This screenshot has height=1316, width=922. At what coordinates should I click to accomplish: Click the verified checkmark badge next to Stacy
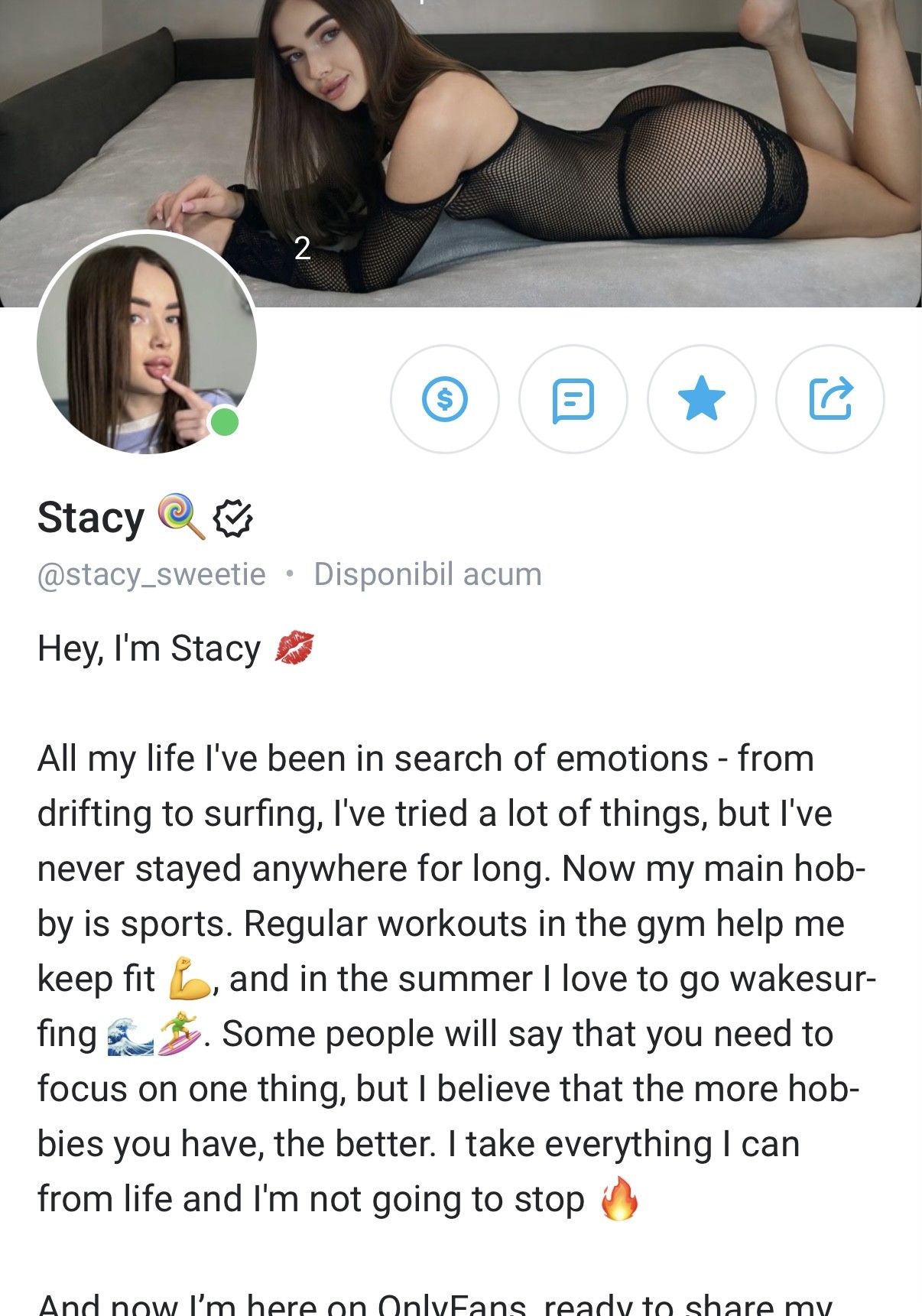(232, 518)
